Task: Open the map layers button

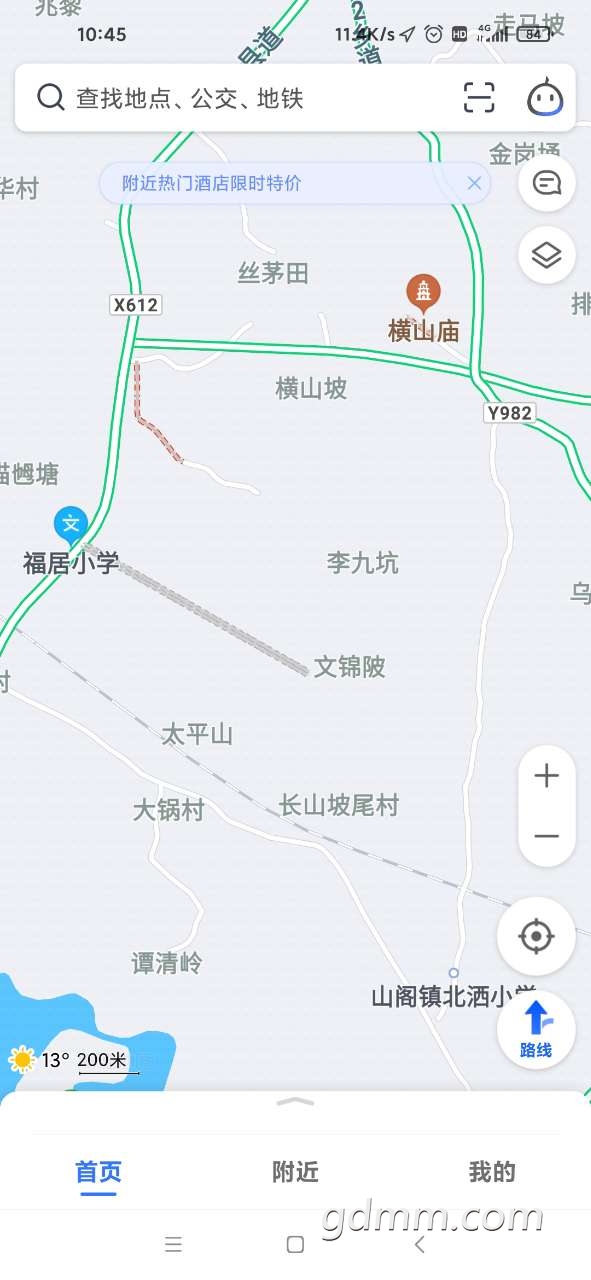Action: click(x=547, y=255)
